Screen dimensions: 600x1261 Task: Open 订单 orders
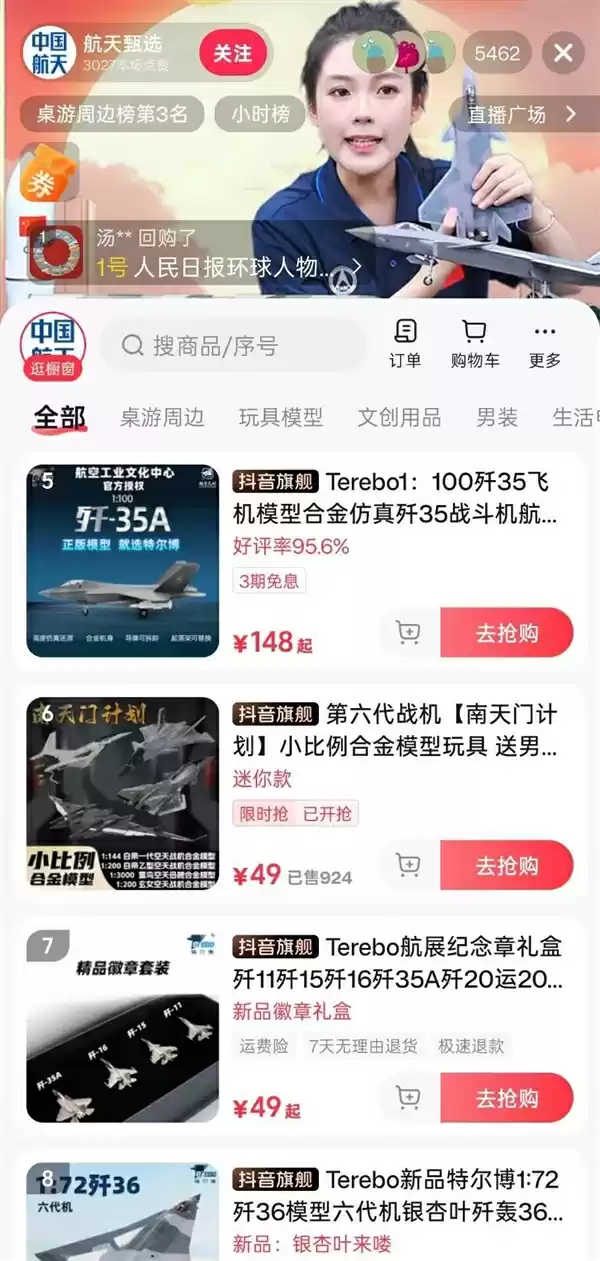405,345
